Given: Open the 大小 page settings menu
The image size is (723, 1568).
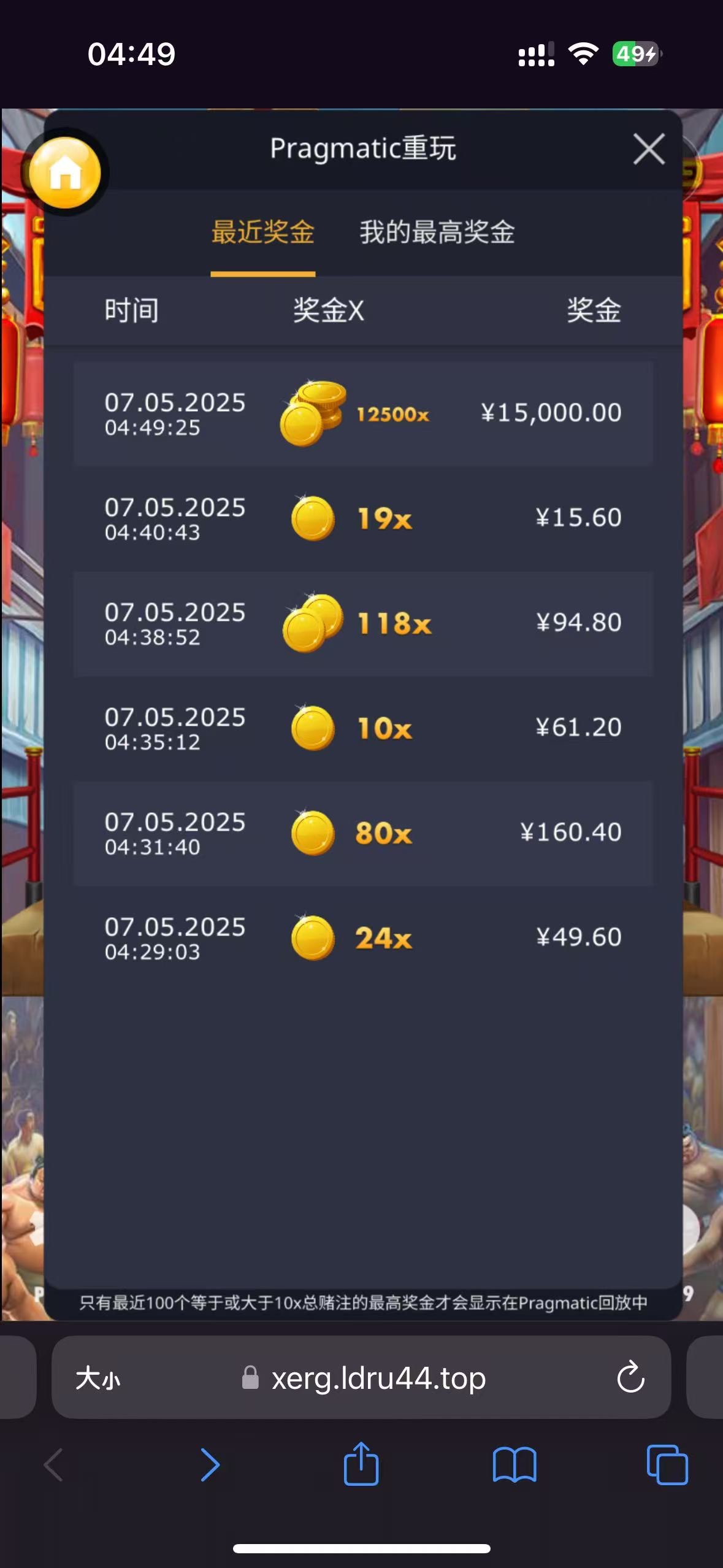Looking at the screenshot, I should tap(98, 1378).
